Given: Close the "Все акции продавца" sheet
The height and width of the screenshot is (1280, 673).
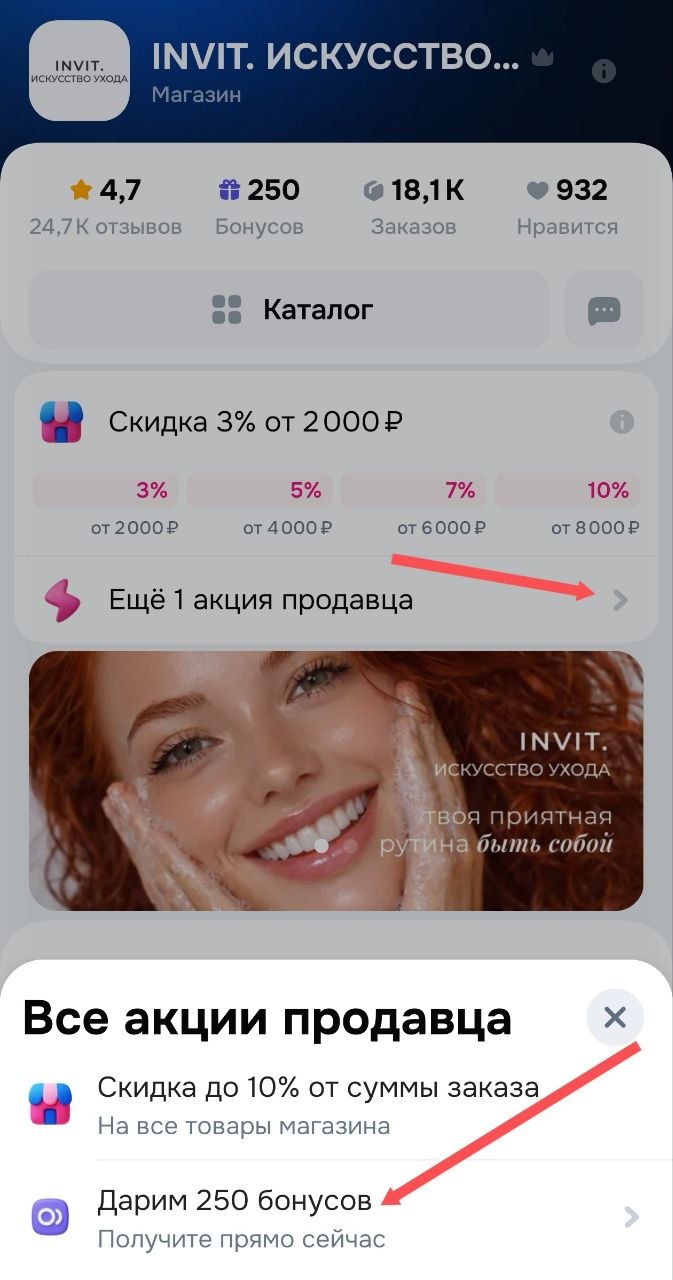Looking at the screenshot, I should tap(615, 1018).
